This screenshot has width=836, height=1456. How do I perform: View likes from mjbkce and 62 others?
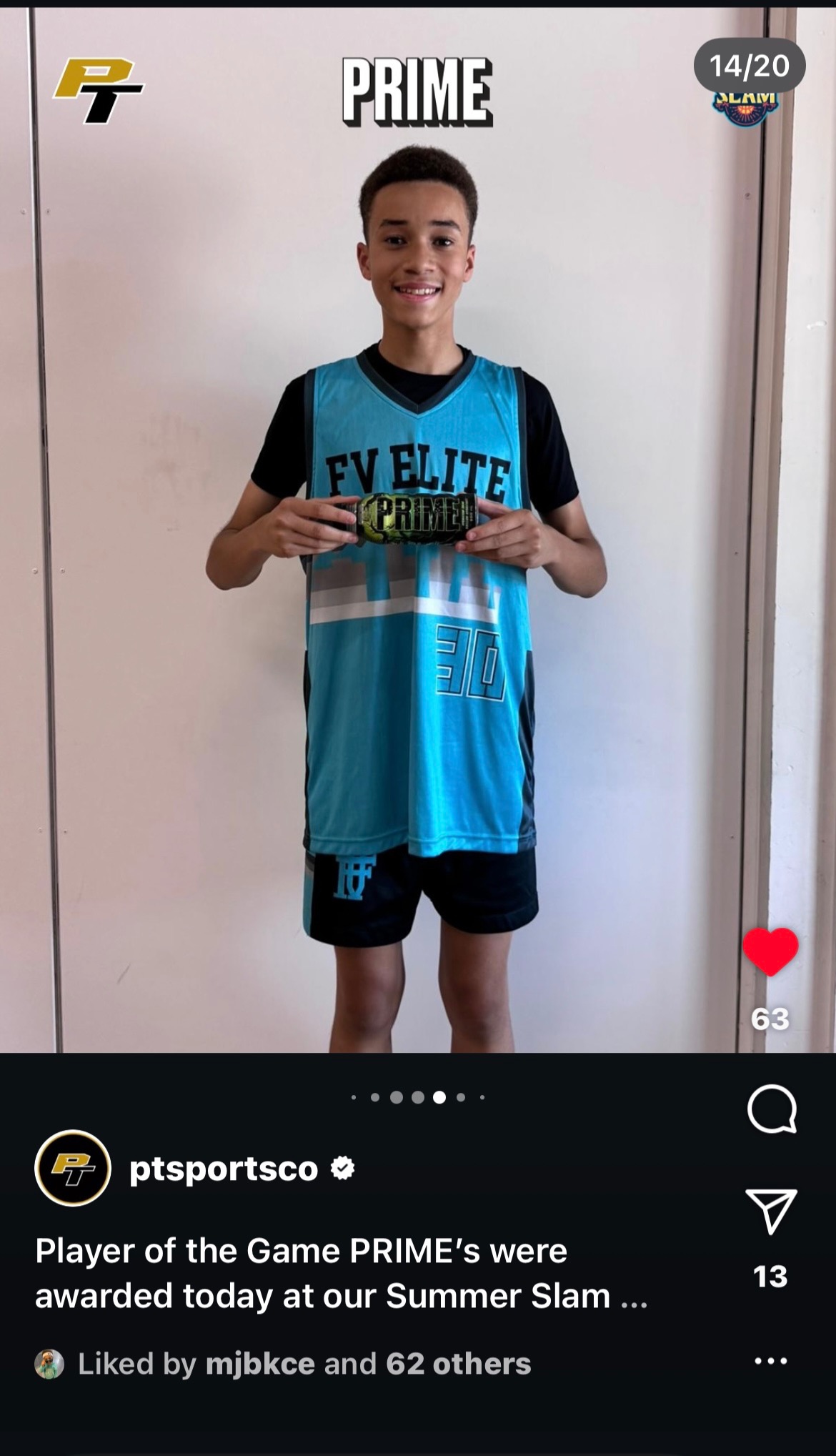(304, 1364)
